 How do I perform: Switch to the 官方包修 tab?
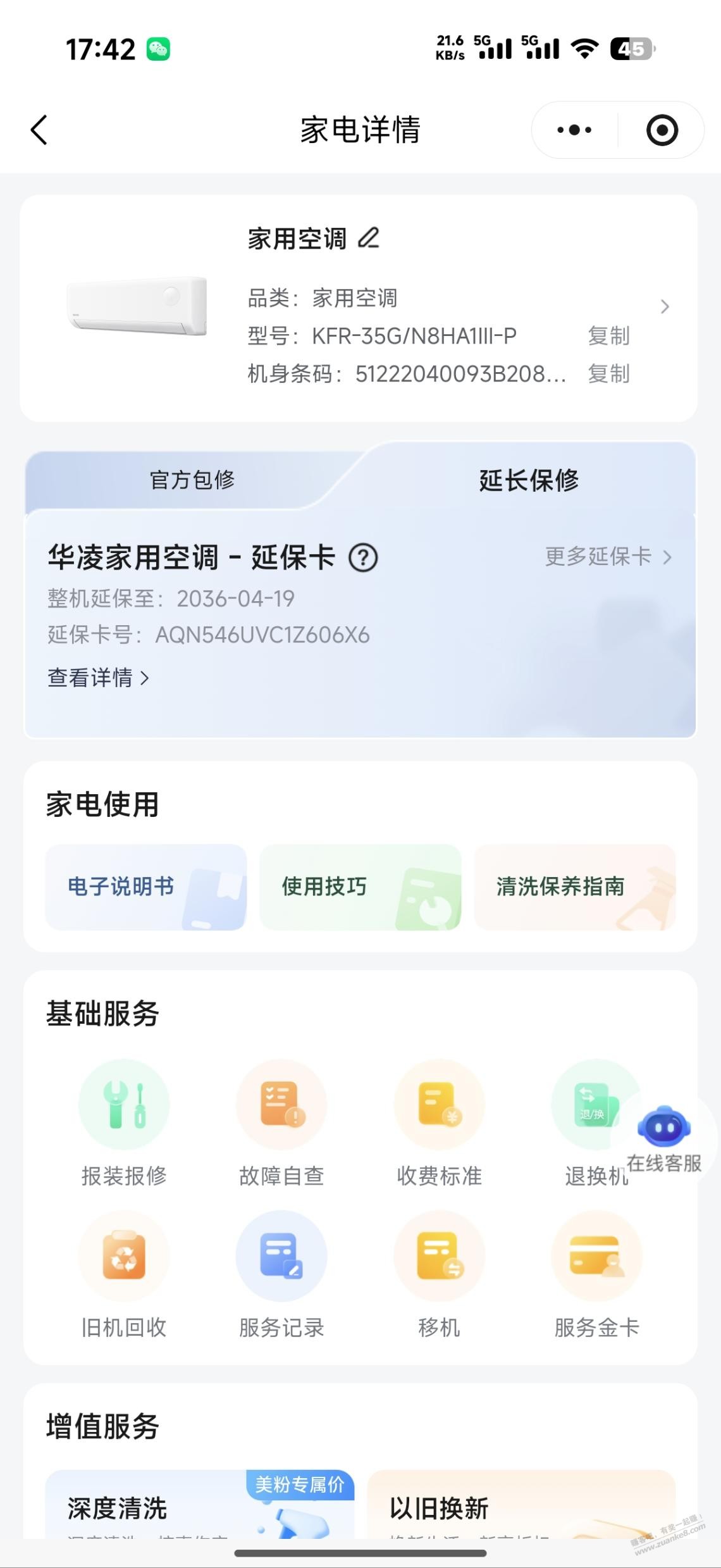[x=193, y=481]
